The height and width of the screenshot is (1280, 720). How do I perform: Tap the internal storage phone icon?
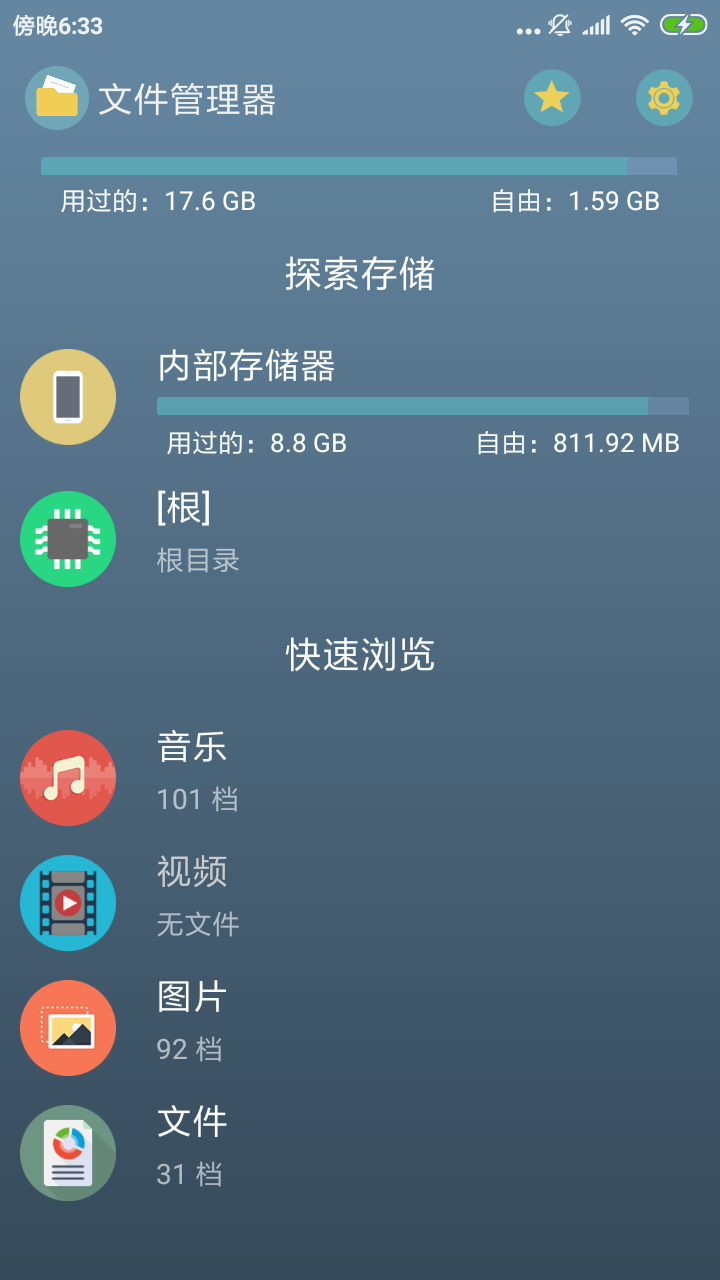(x=68, y=396)
